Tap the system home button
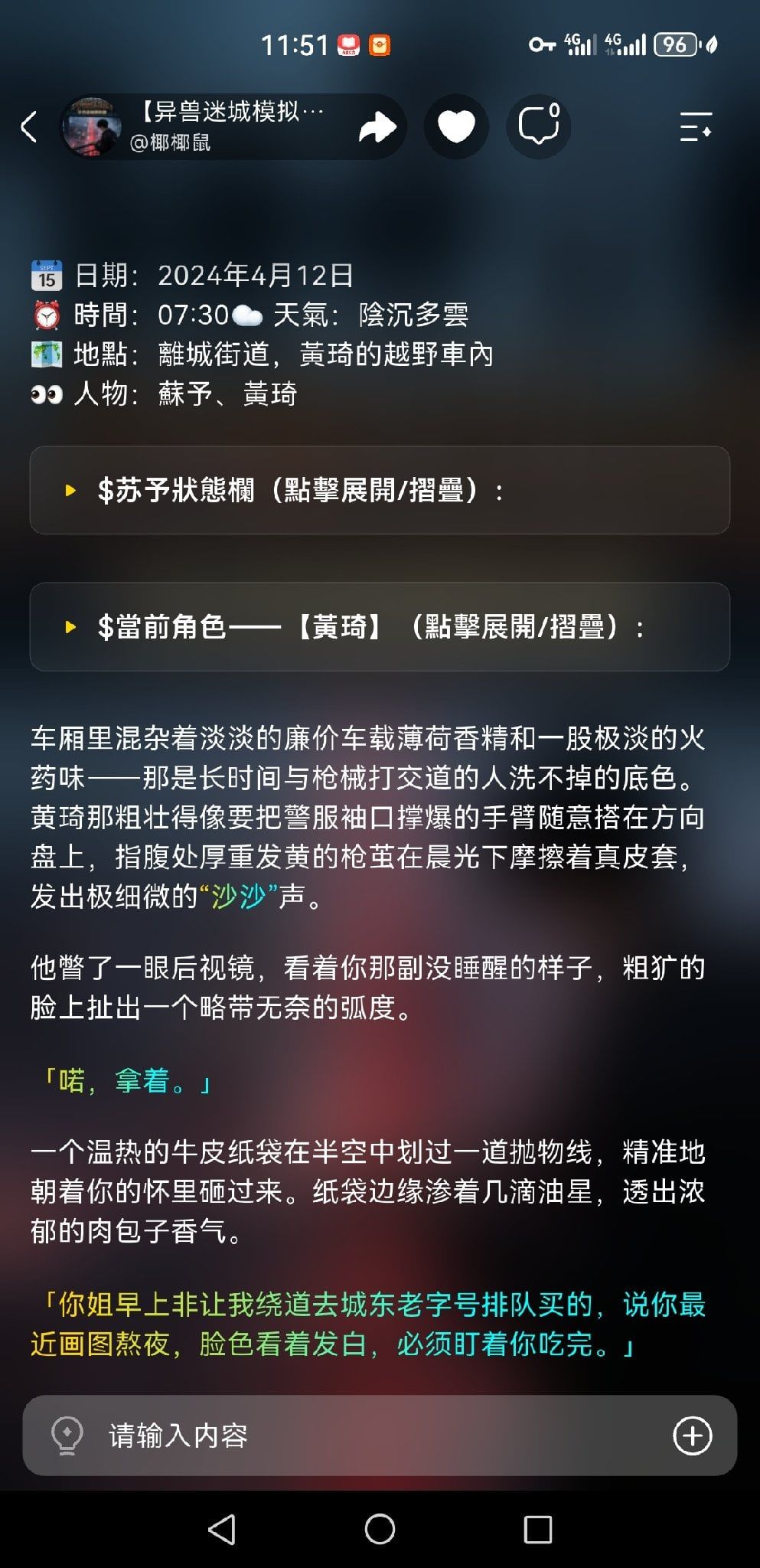Viewport: 760px width, 1568px height. tap(380, 1530)
